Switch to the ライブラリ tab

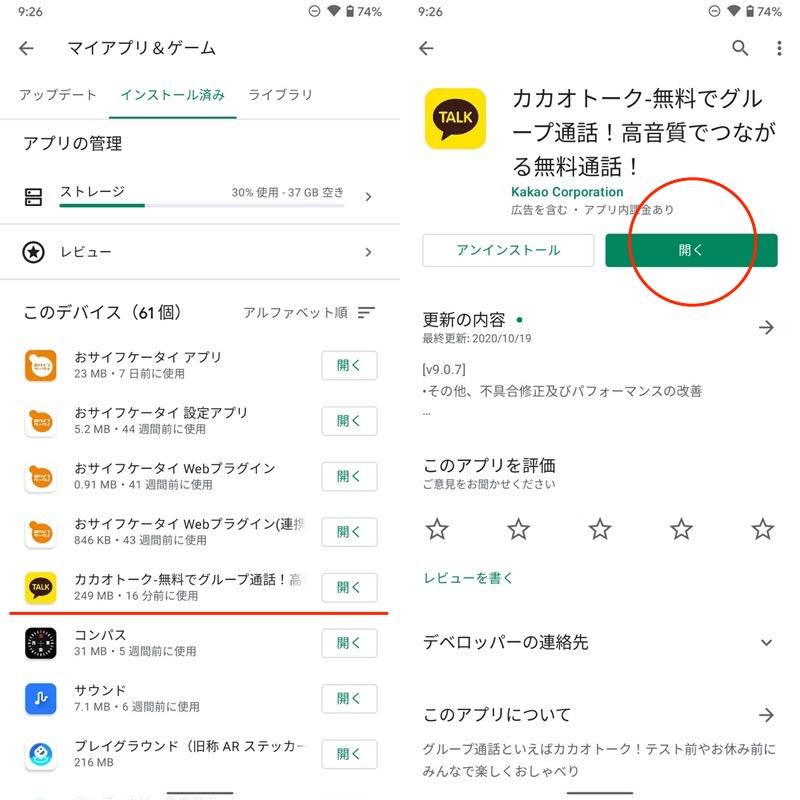click(280, 95)
